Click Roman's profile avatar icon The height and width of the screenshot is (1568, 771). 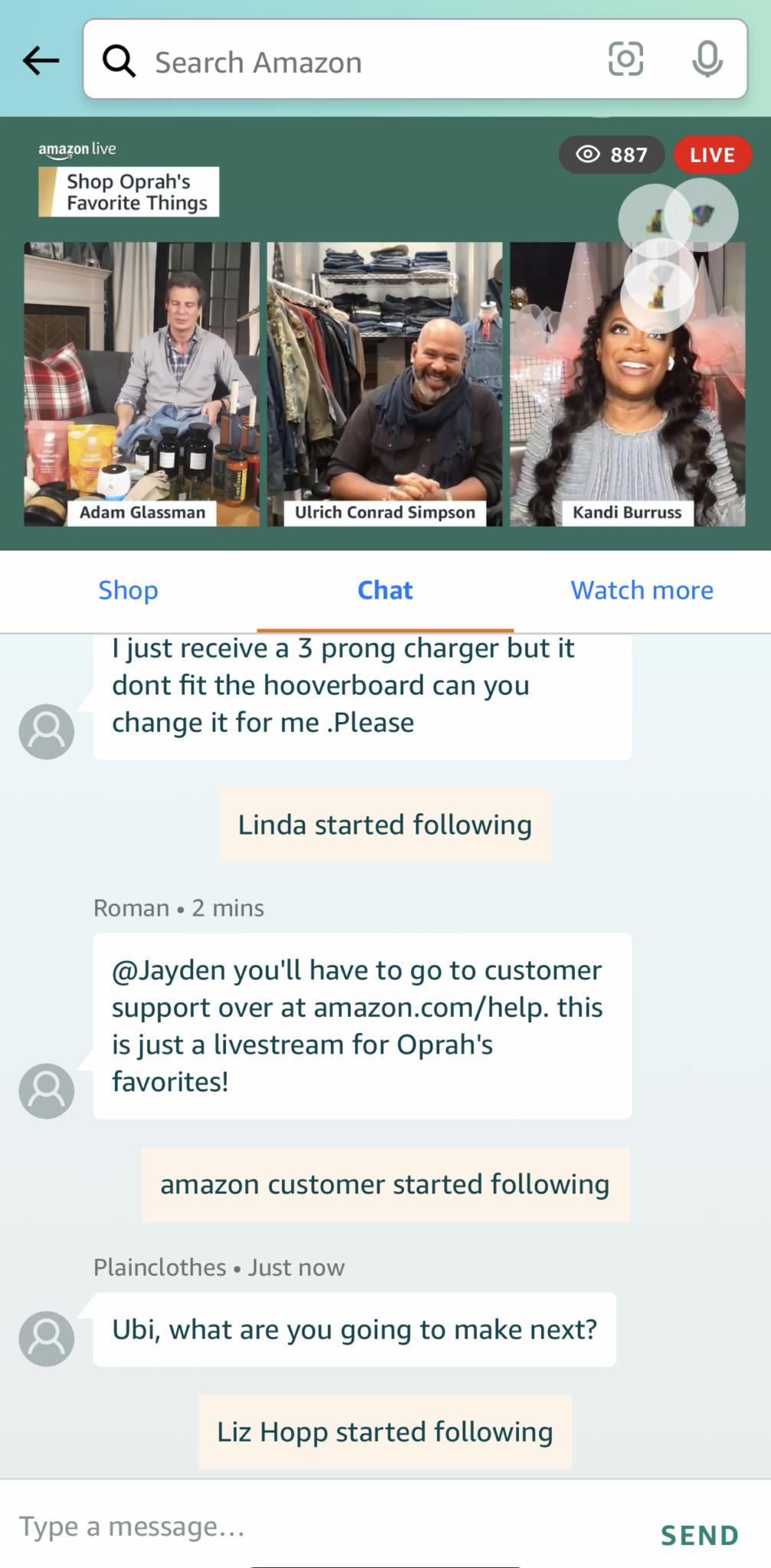pos(46,1090)
